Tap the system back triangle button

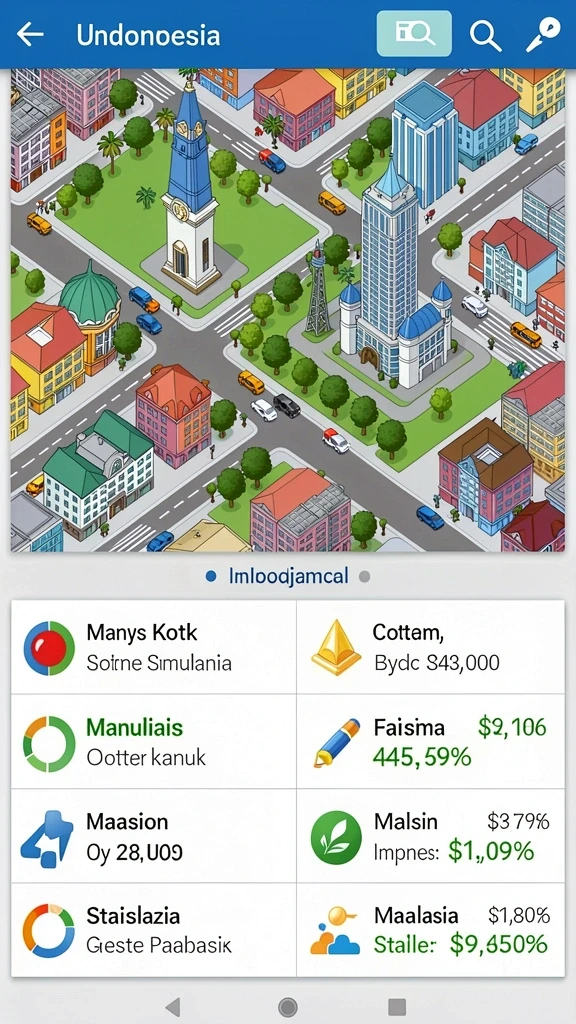click(173, 1006)
